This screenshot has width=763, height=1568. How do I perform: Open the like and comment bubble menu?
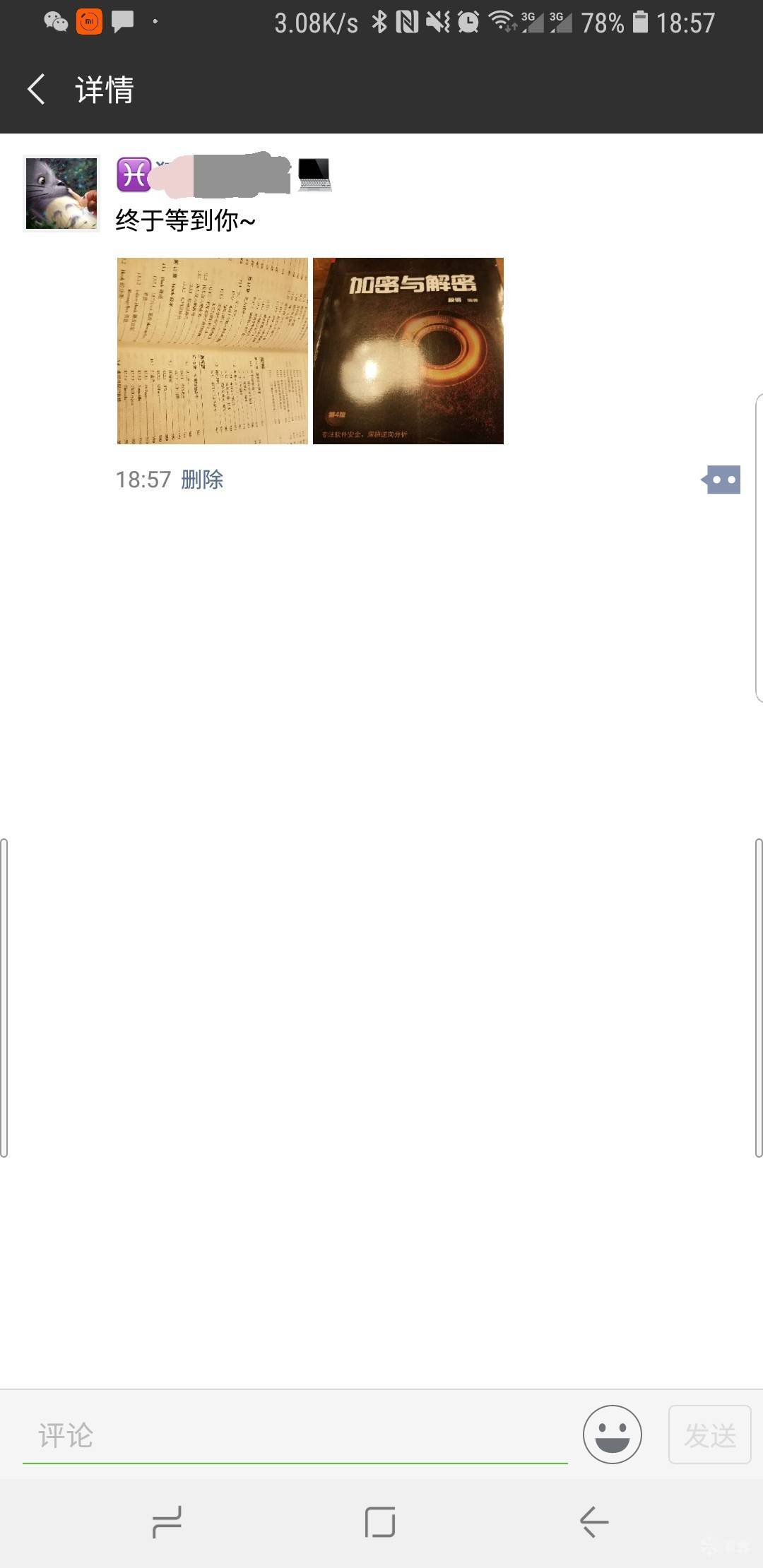point(721,480)
